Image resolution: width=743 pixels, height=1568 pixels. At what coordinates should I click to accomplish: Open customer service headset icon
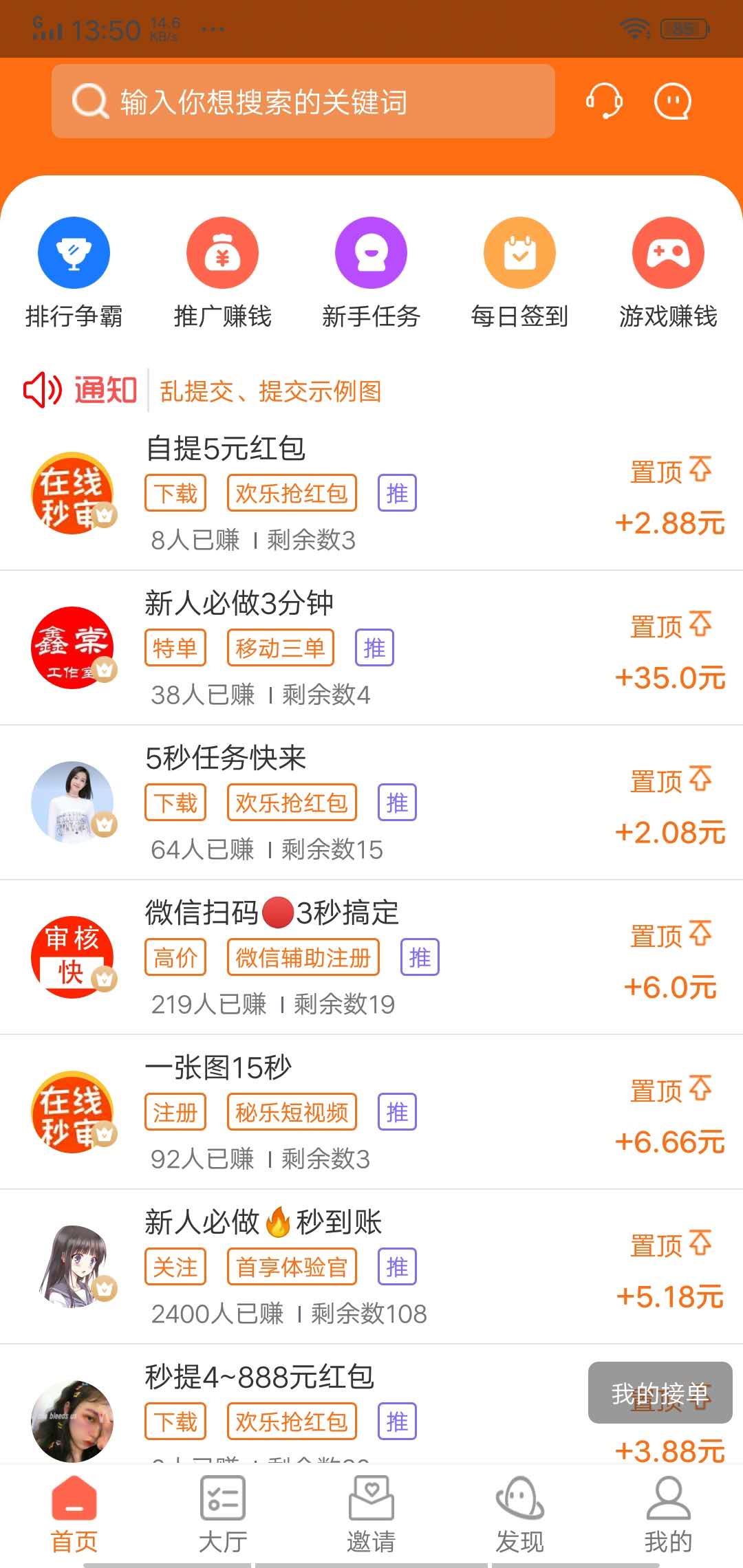(x=605, y=101)
